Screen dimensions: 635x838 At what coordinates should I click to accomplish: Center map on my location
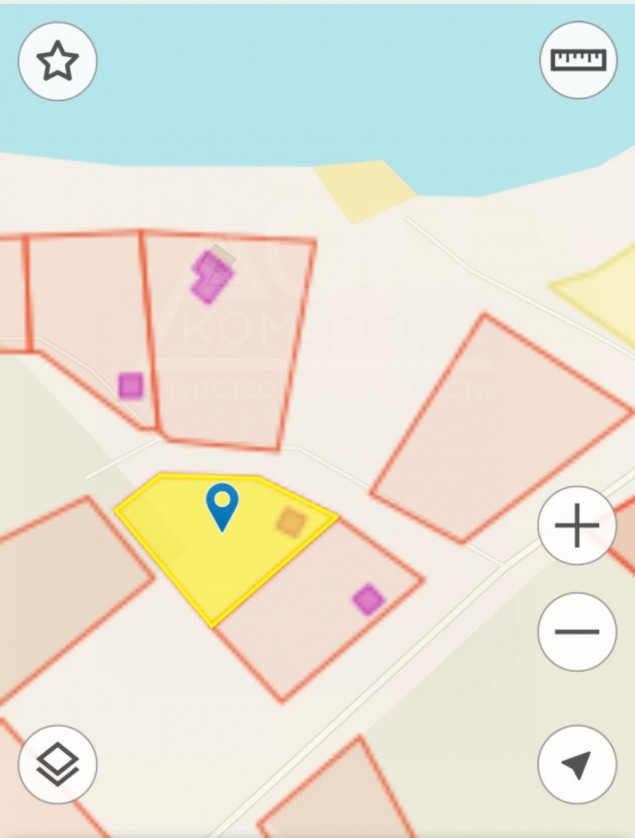[x=577, y=765]
